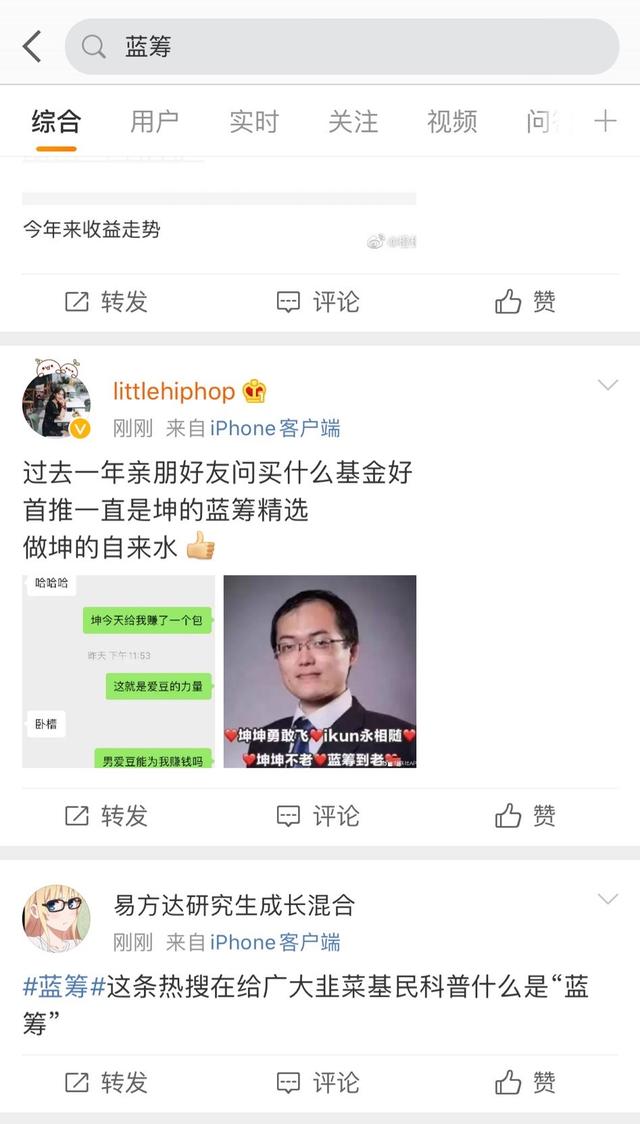
Task: Open the man's photo in littlehiphop's post
Action: coord(319,671)
